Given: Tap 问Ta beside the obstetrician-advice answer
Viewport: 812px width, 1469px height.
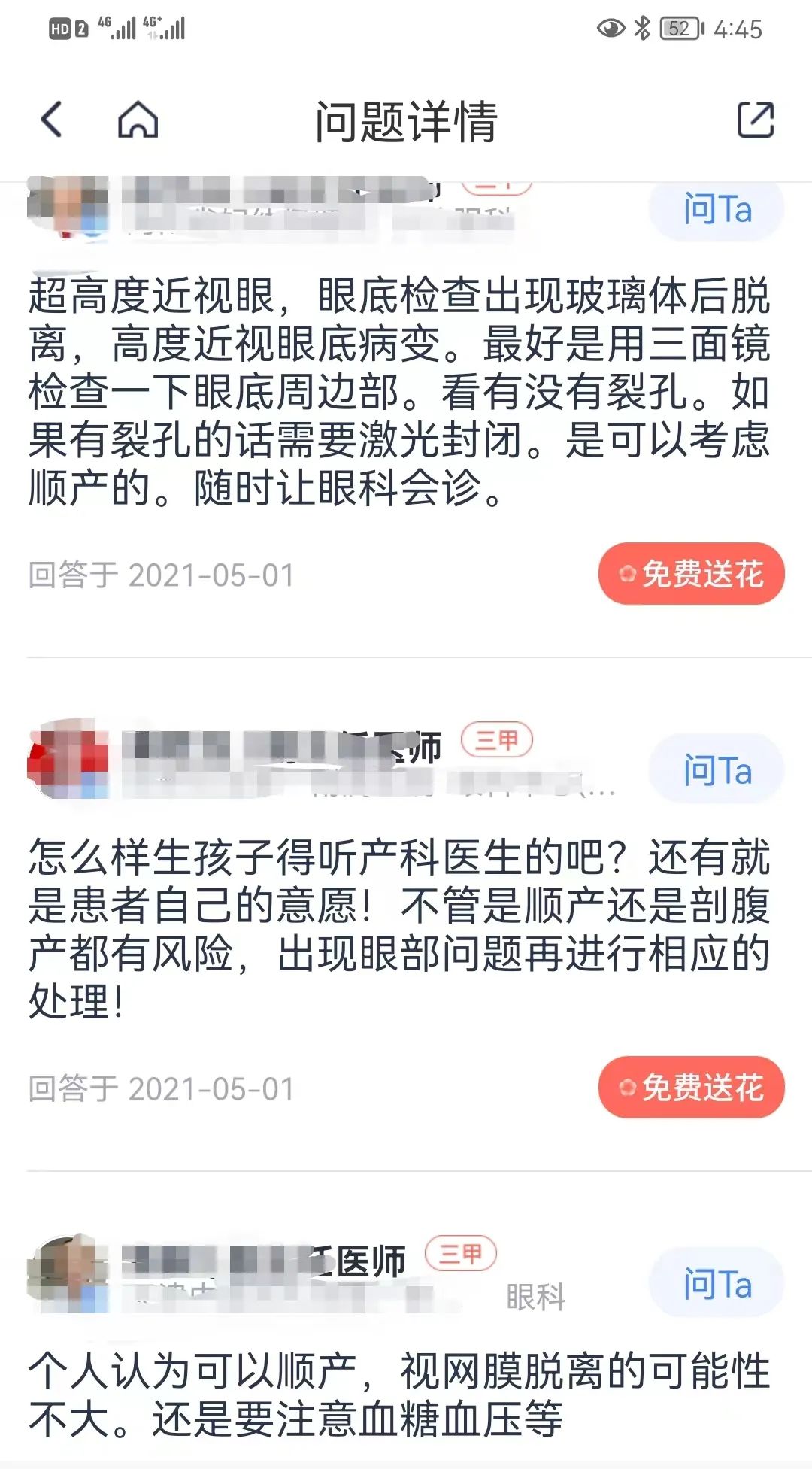Looking at the screenshot, I should tap(717, 771).
